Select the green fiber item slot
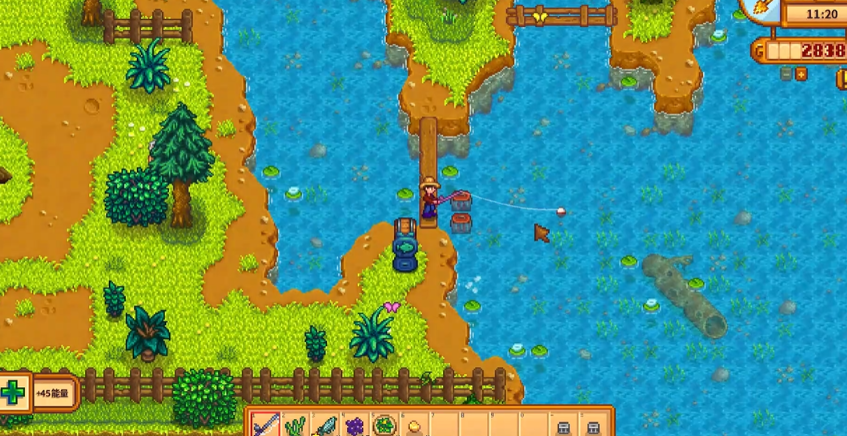Image resolution: width=847 pixels, height=436 pixels. (x=295, y=425)
